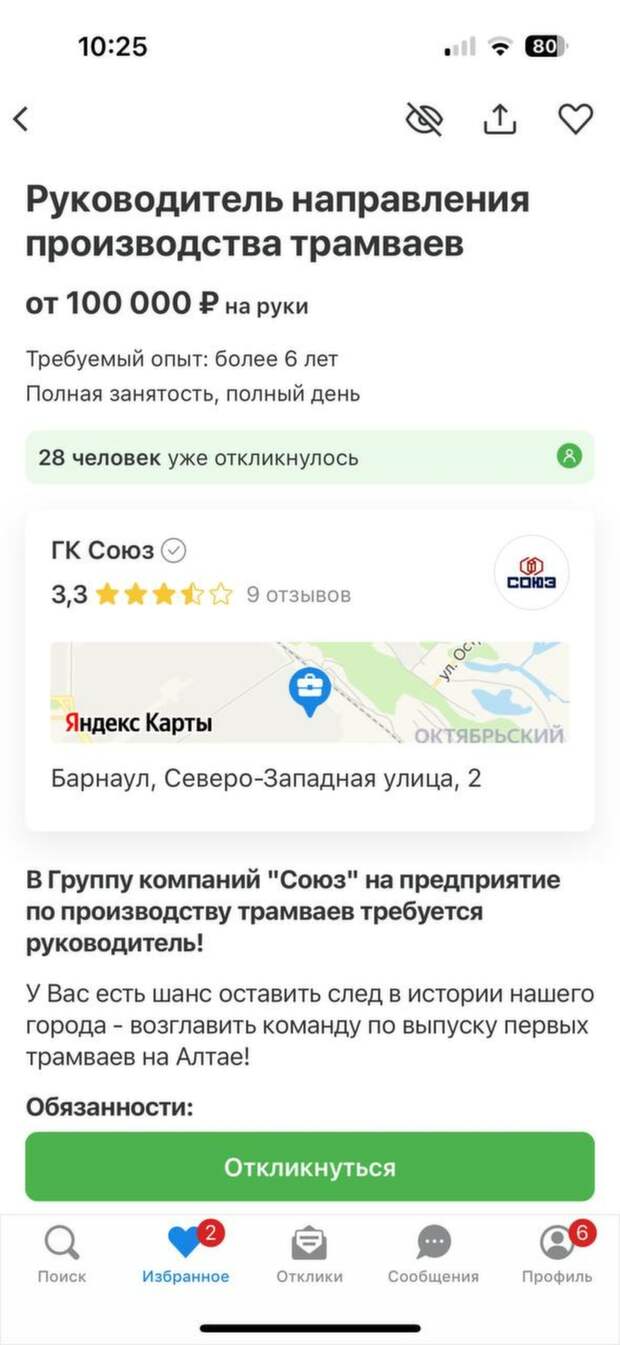Open the ГК Союз company card

tap(104, 550)
